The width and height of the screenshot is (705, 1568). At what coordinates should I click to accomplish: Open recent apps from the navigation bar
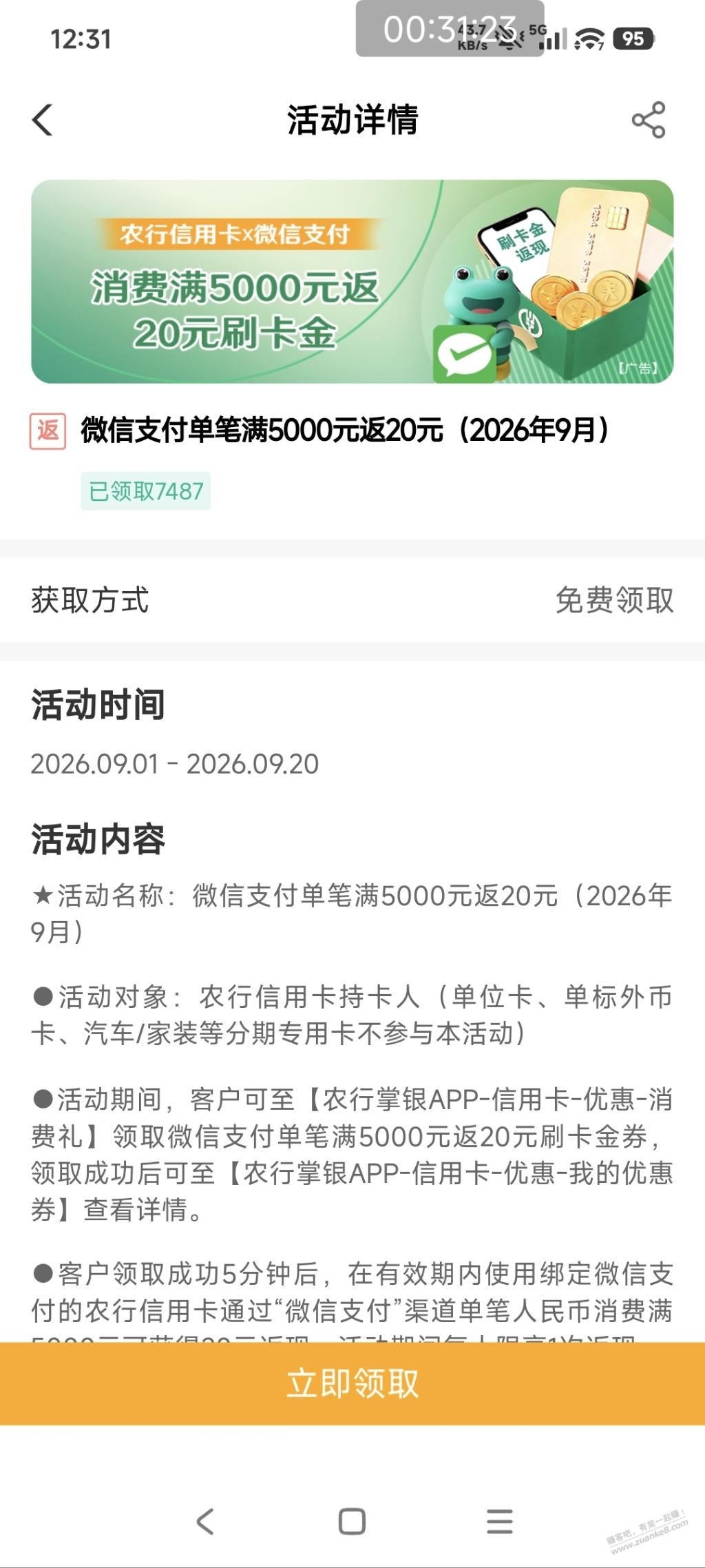pos(500,1521)
